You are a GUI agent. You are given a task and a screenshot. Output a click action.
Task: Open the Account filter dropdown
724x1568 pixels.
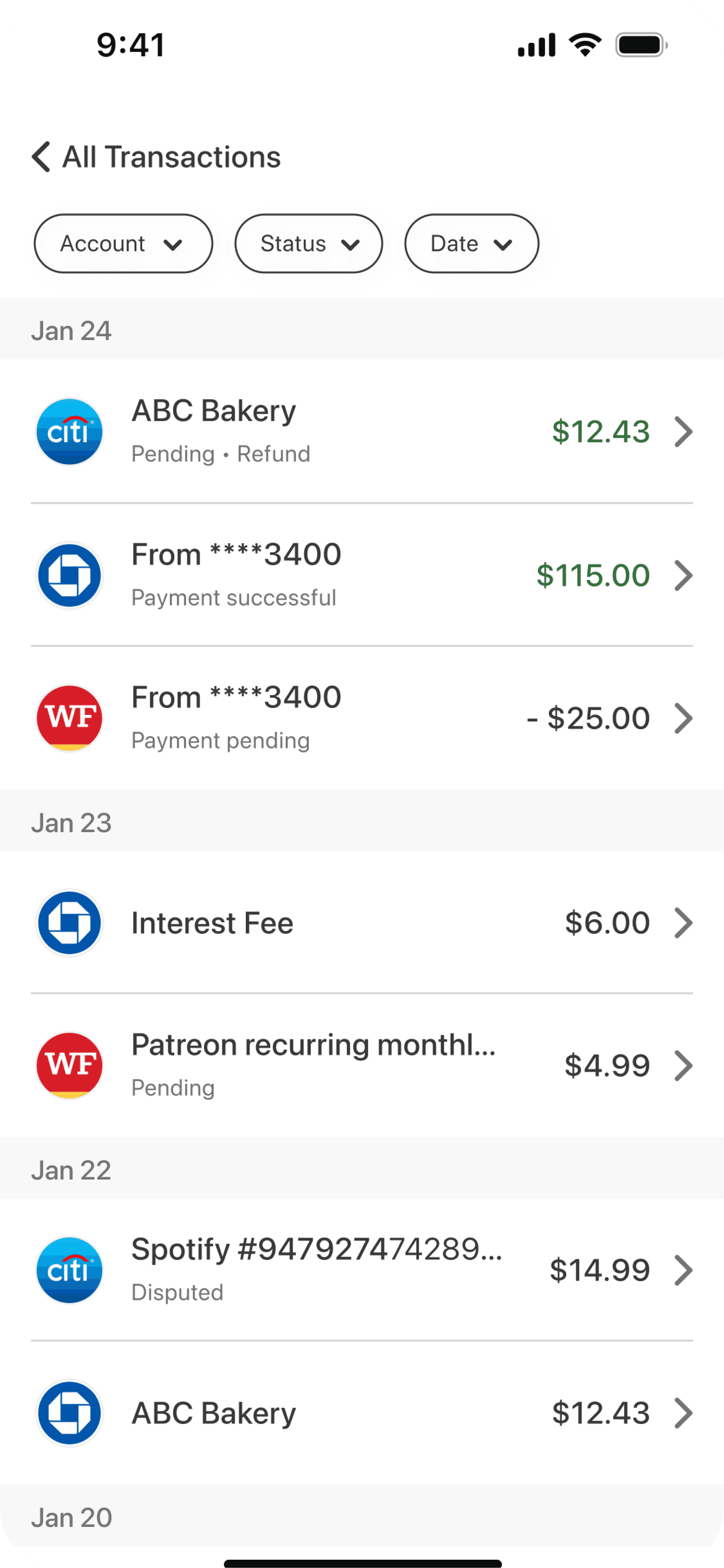pyautogui.click(x=123, y=244)
